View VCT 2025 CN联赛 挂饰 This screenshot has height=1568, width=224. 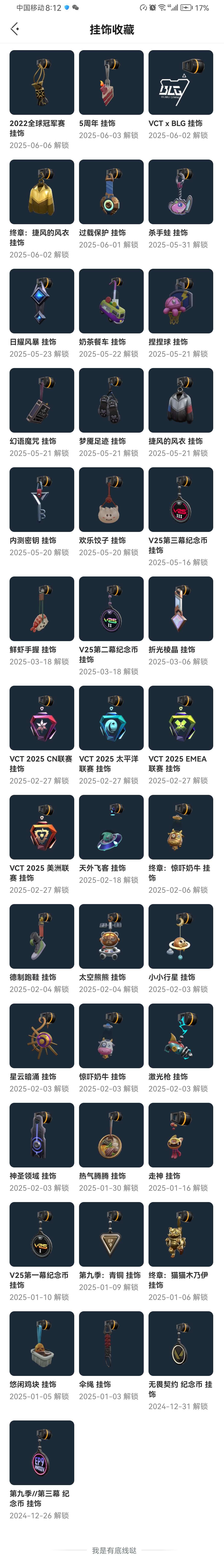41,718
